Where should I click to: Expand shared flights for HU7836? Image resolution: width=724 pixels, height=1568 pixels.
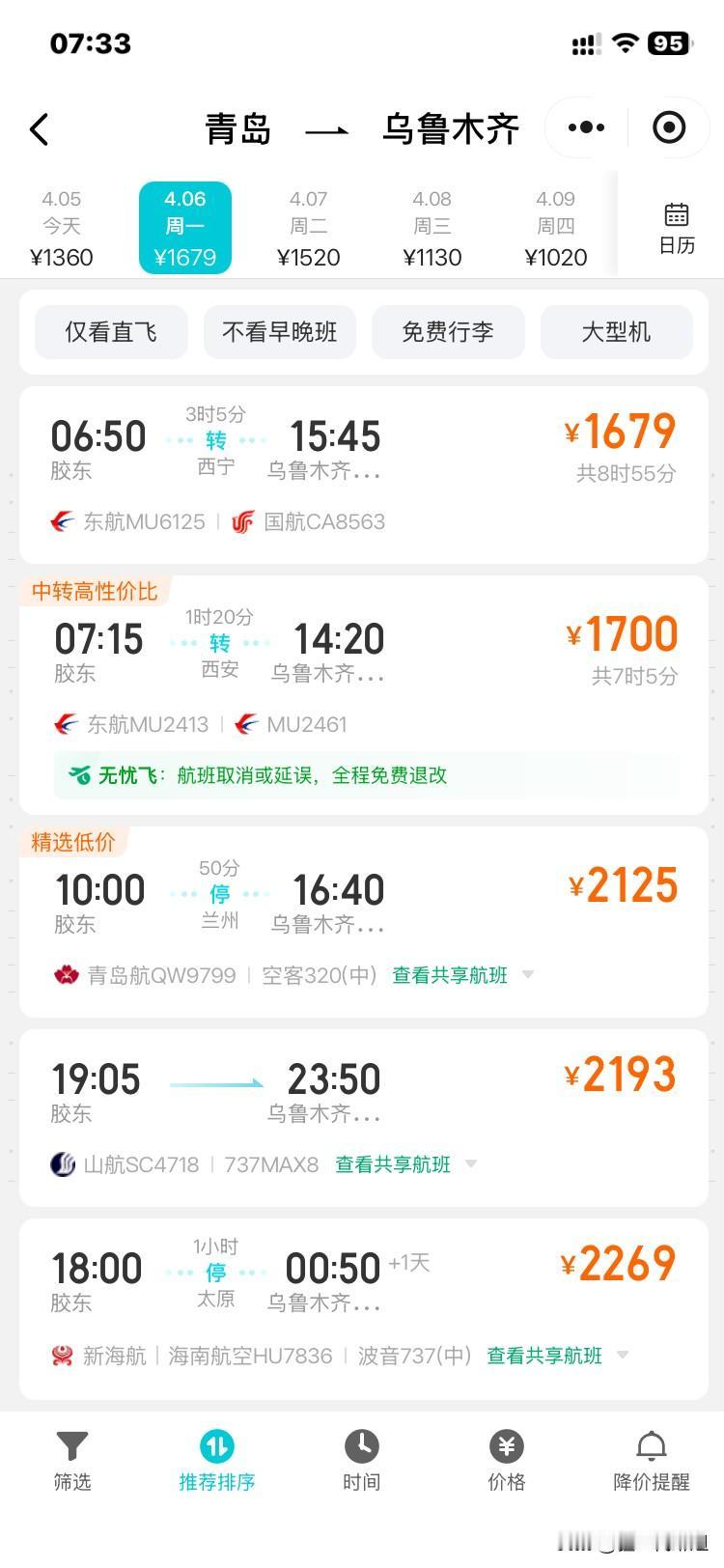pyautogui.click(x=544, y=1356)
